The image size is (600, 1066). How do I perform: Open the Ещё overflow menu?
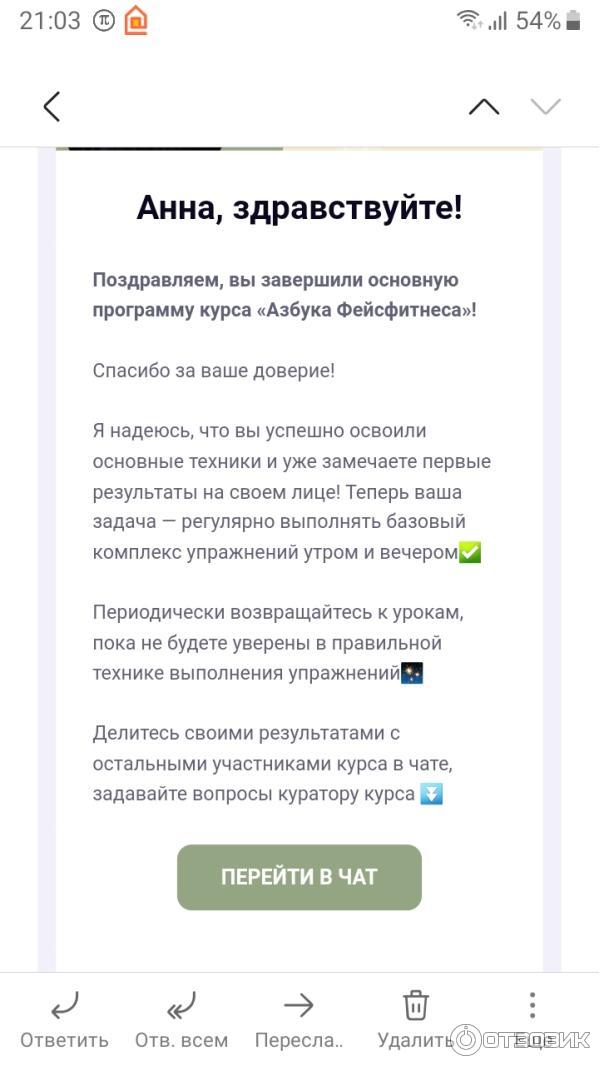(x=532, y=1017)
